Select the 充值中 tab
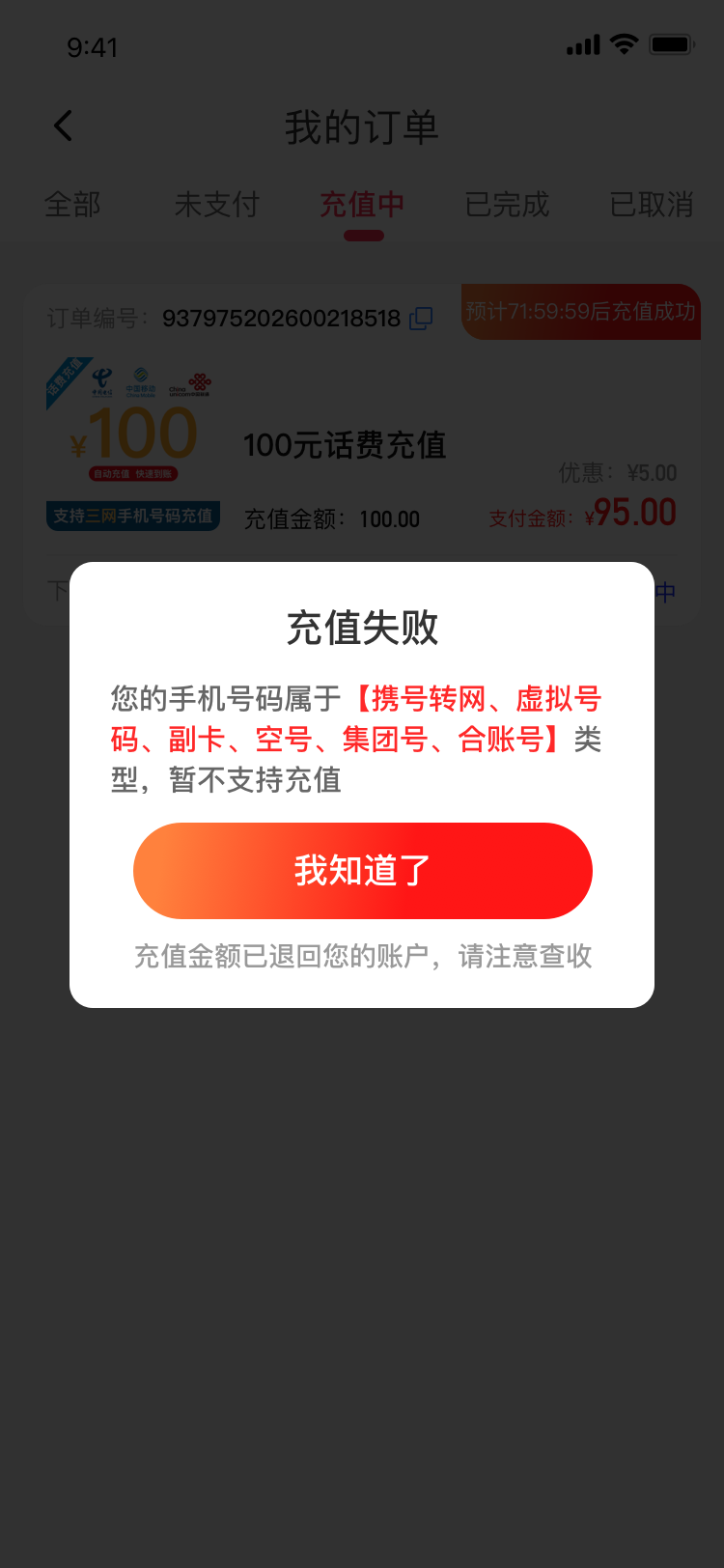The height and width of the screenshot is (1568, 724). click(x=362, y=205)
